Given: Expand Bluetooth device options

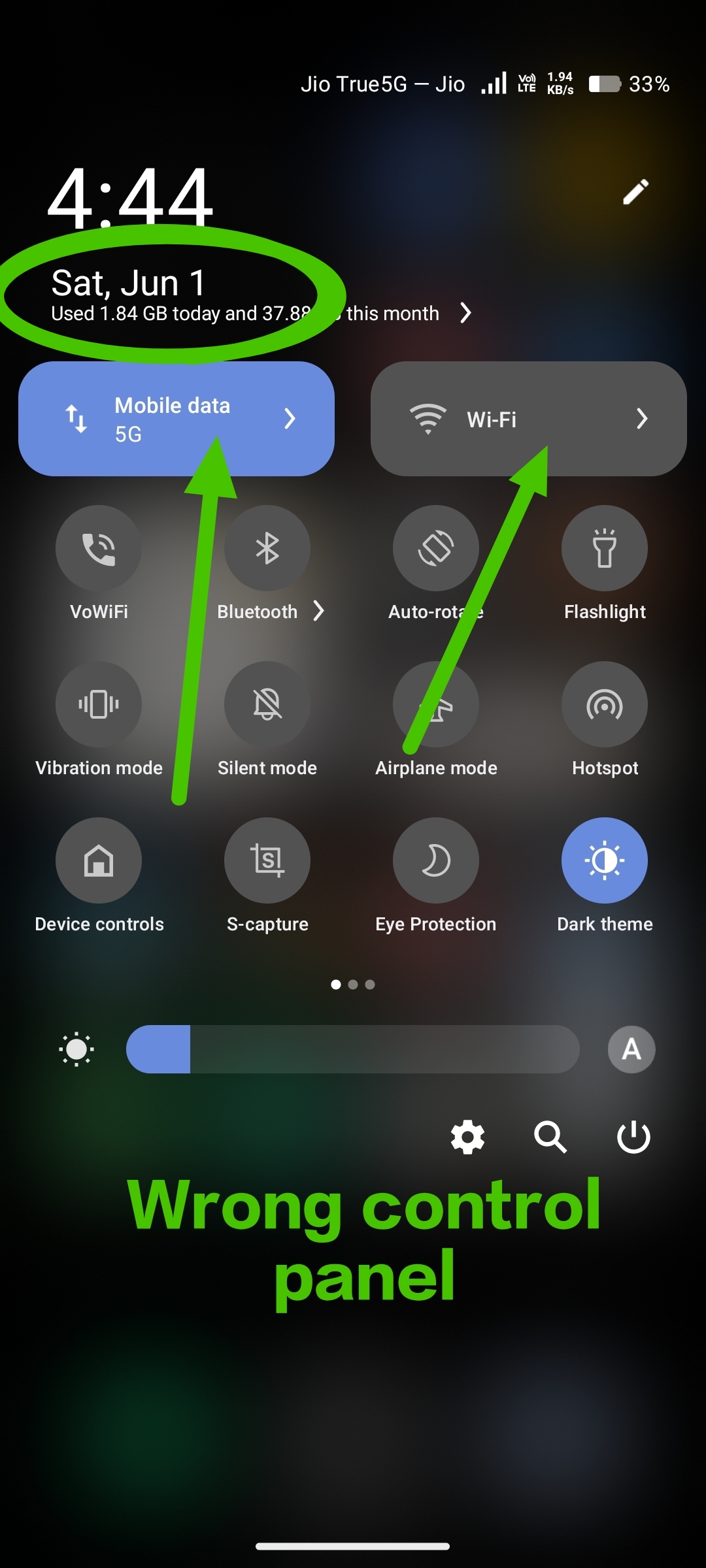Looking at the screenshot, I should (x=320, y=612).
